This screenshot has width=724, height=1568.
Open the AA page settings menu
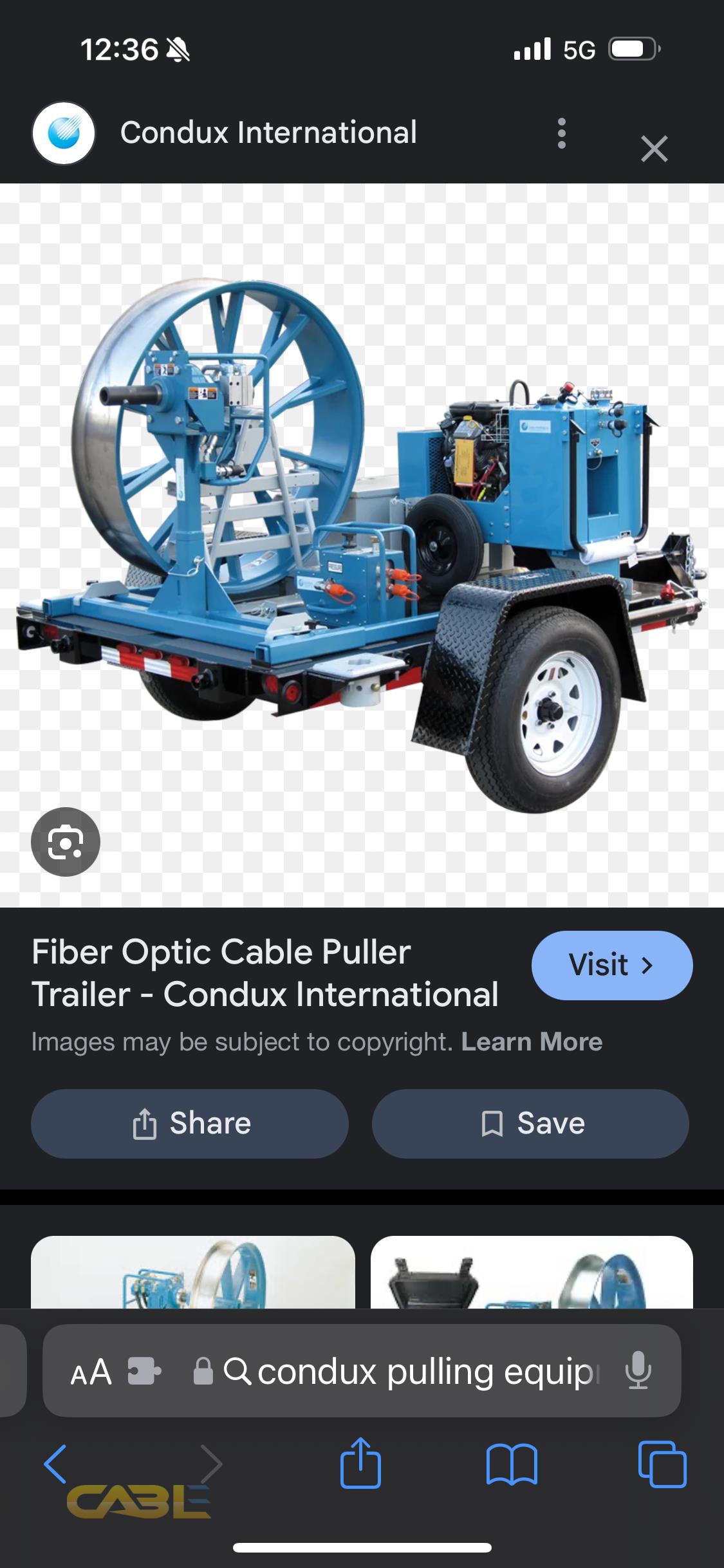pyautogui.click(x=91, y=1372)
